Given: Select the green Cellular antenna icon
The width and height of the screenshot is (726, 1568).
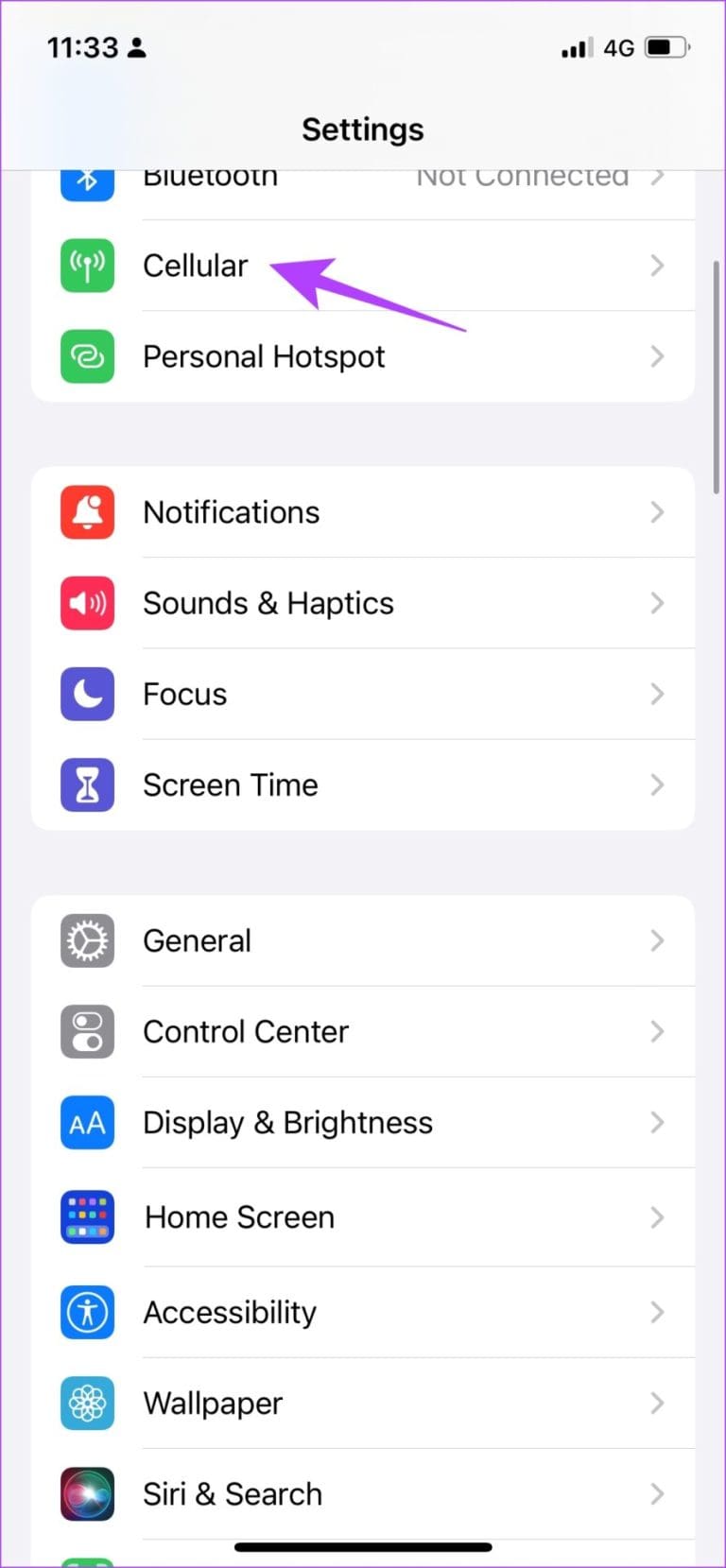Looking at the screenshot, I should 87,266.
